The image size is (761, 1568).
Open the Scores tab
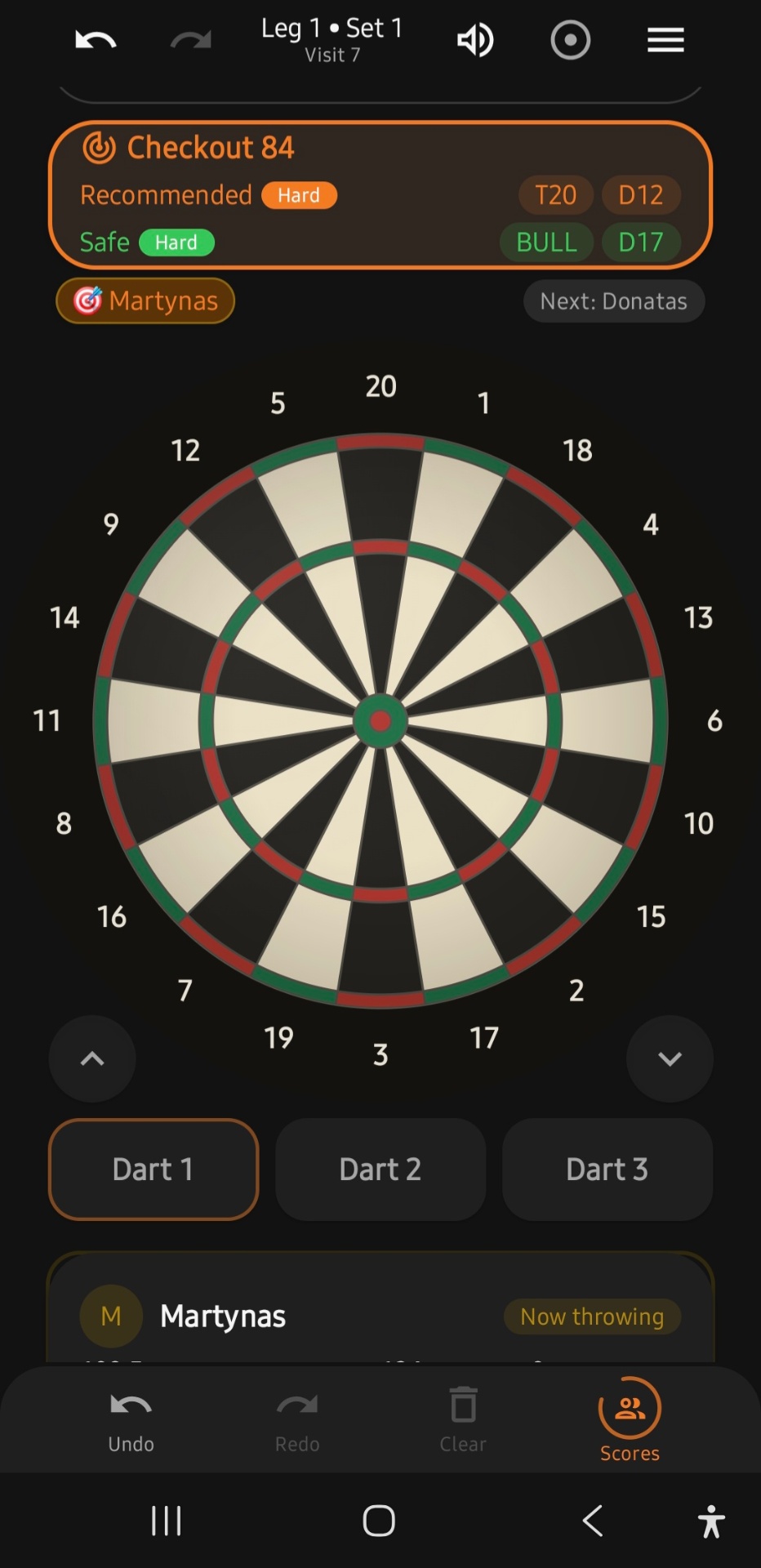[x=630, y=1420]
